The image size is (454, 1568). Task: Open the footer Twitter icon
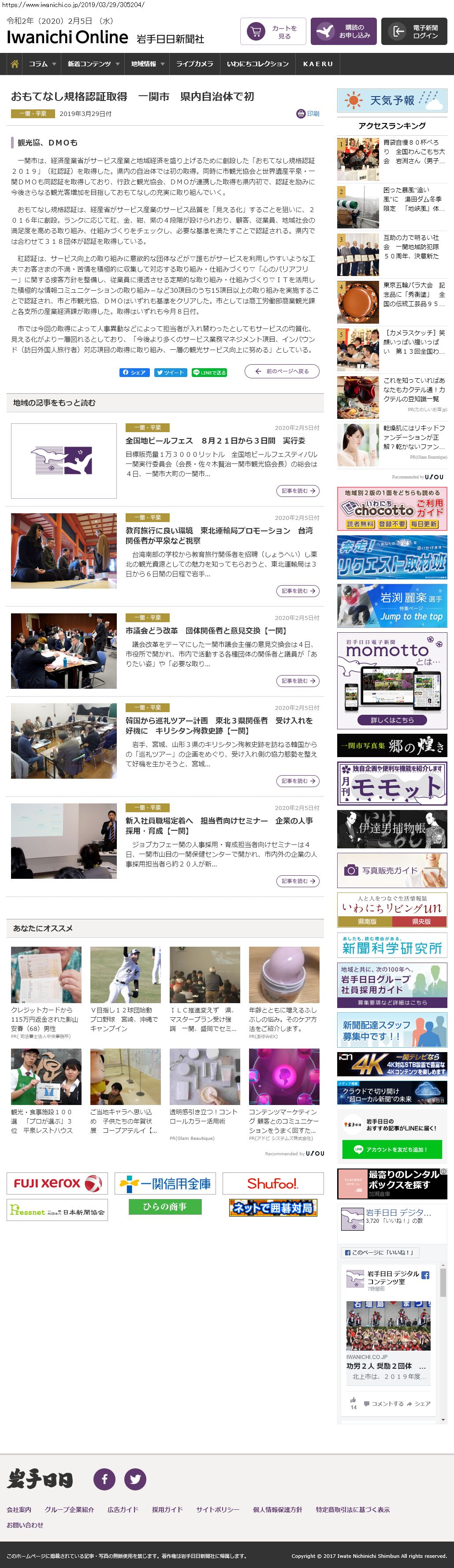tap(135, 1479)
